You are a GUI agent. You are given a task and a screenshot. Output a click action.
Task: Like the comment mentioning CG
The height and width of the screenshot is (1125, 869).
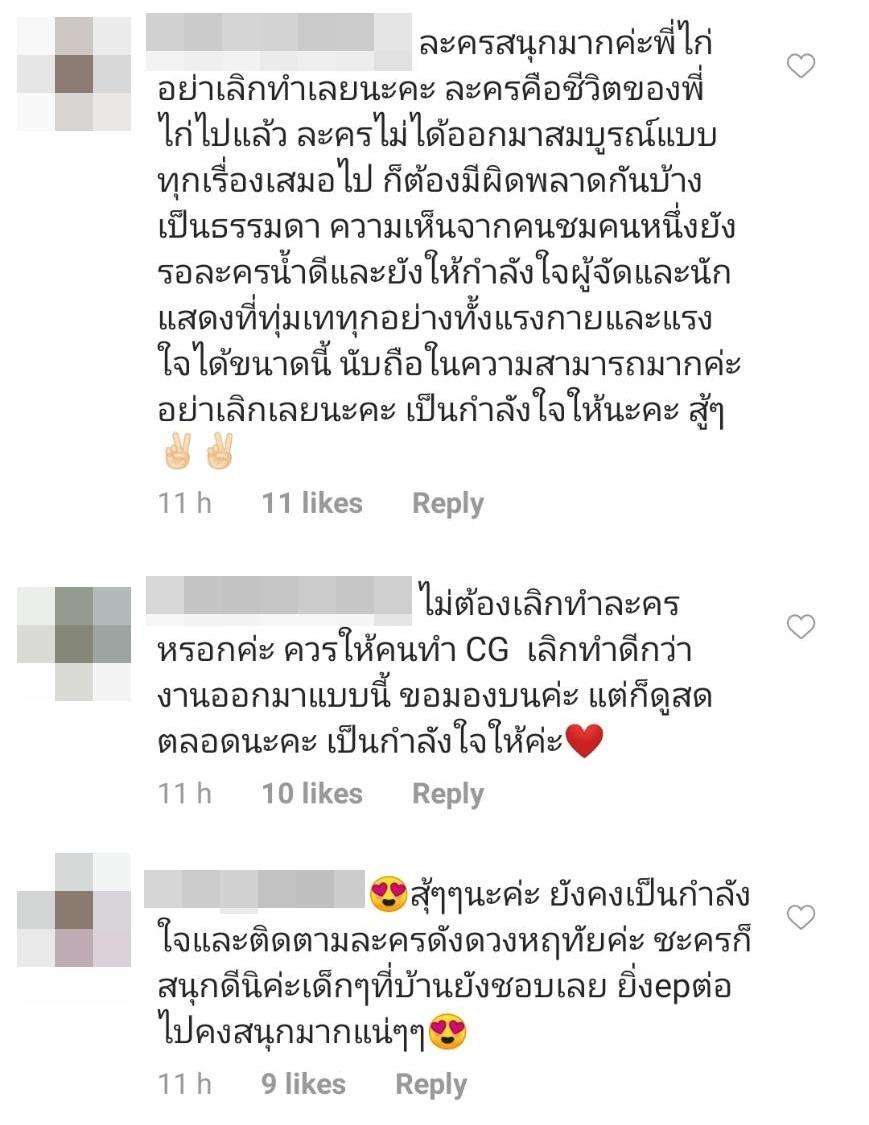click(801, 627)
